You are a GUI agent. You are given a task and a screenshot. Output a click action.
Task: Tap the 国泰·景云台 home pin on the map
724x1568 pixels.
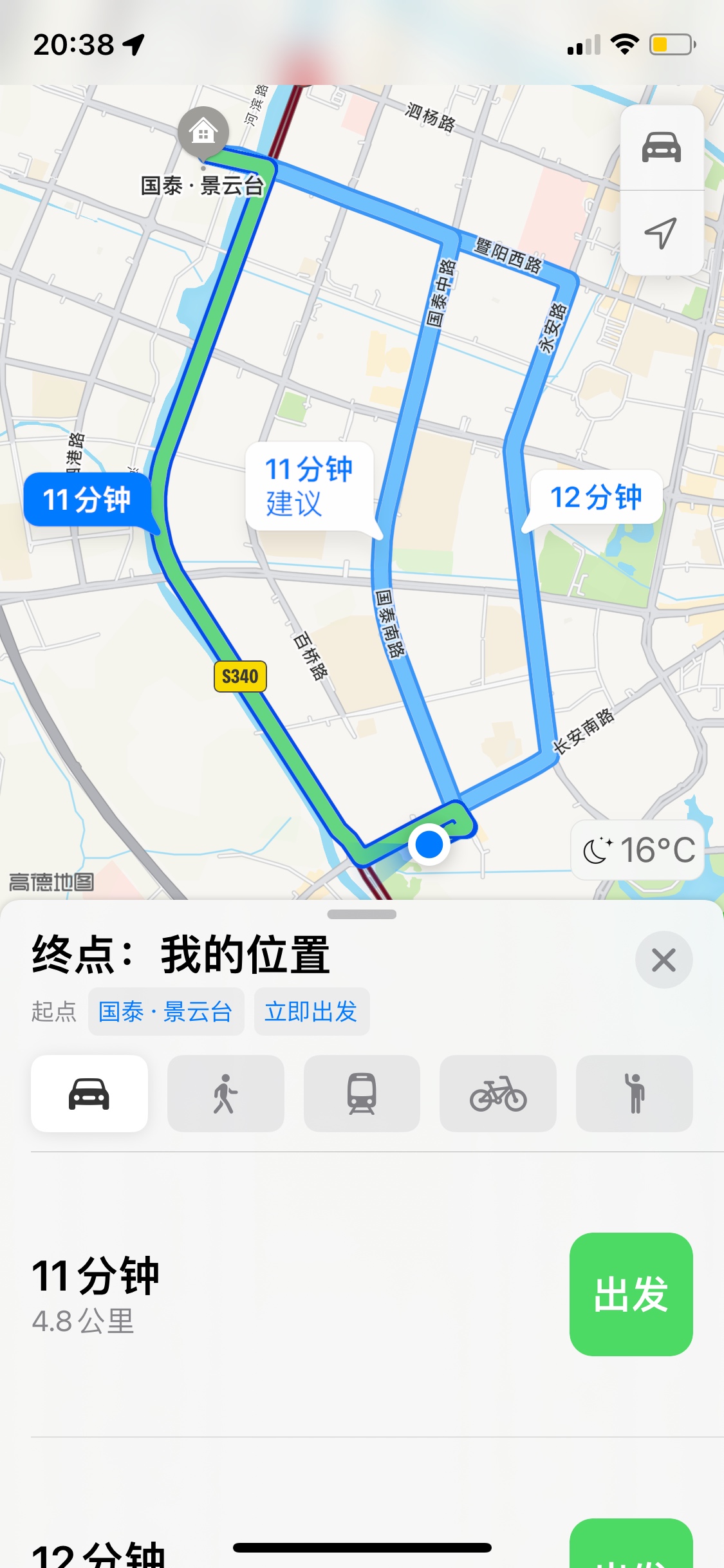[203, 133]
